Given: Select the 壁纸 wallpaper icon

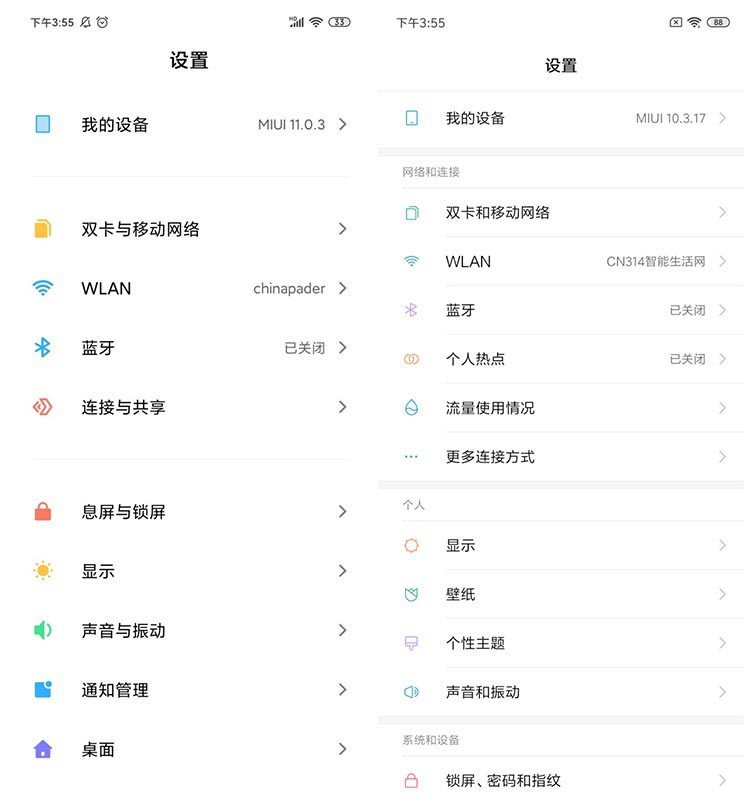Looking at the screenshot, I should (x=411, y=594).
